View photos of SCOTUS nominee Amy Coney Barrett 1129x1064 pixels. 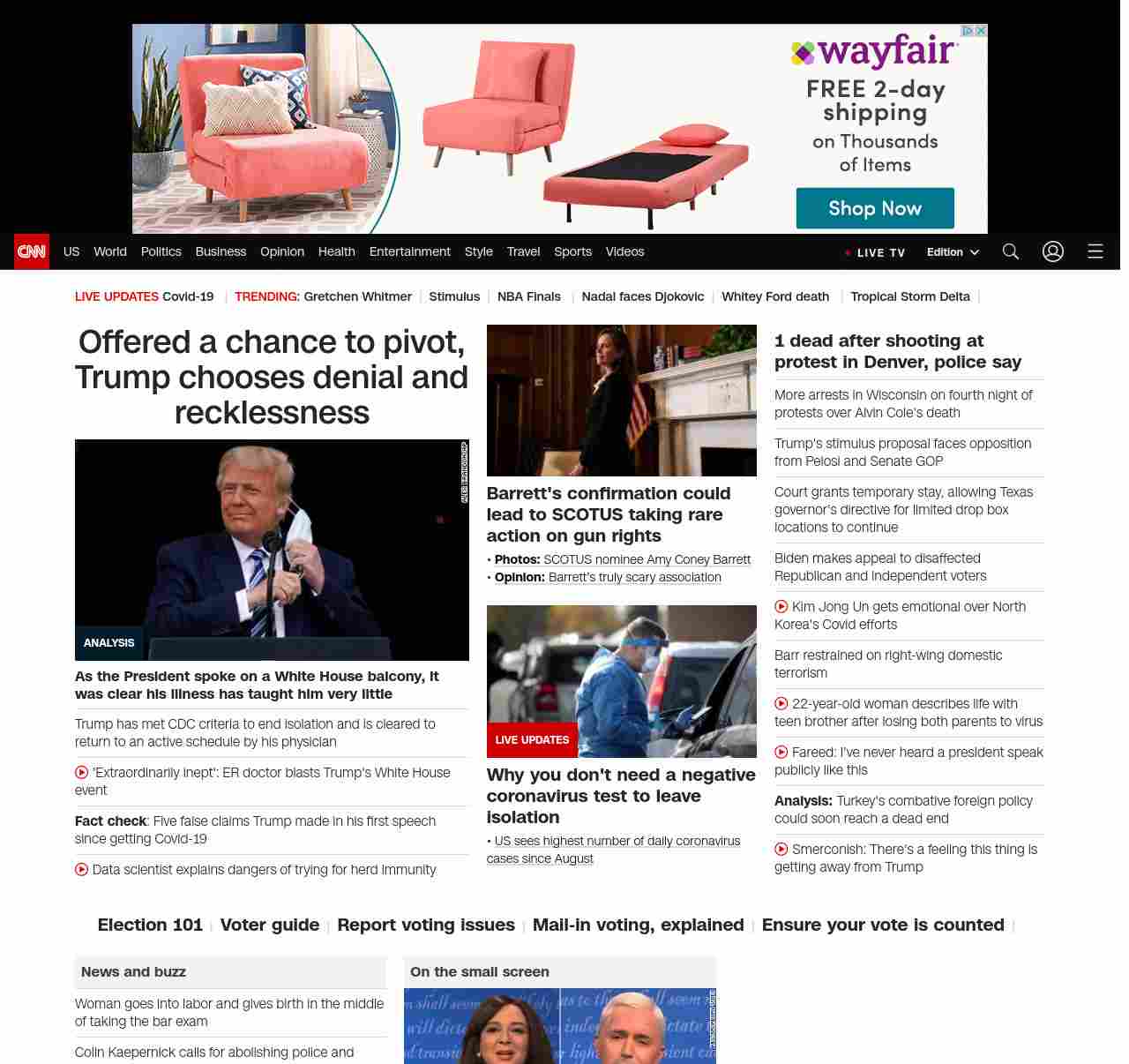[647, 559]
